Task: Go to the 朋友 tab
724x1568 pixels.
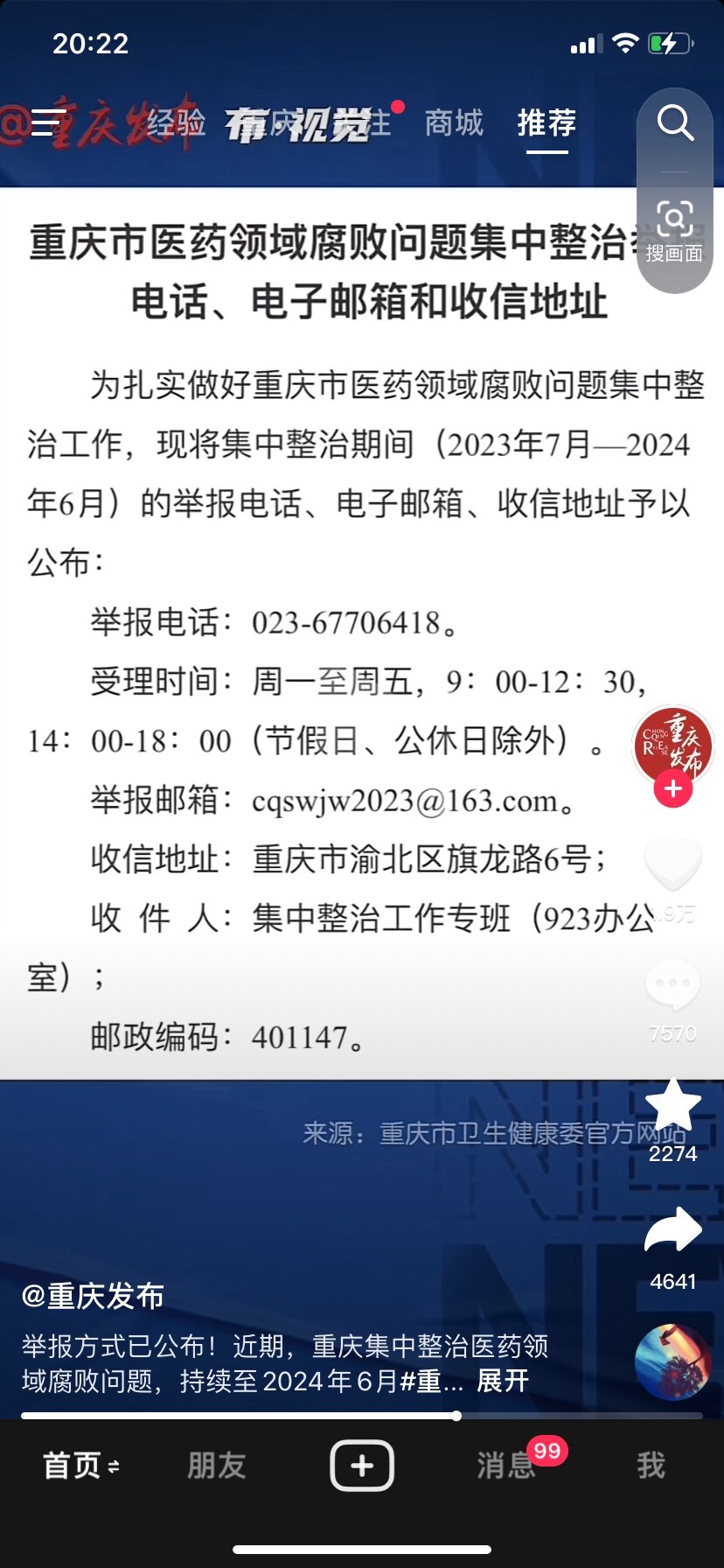Action: click(217, 1465)
